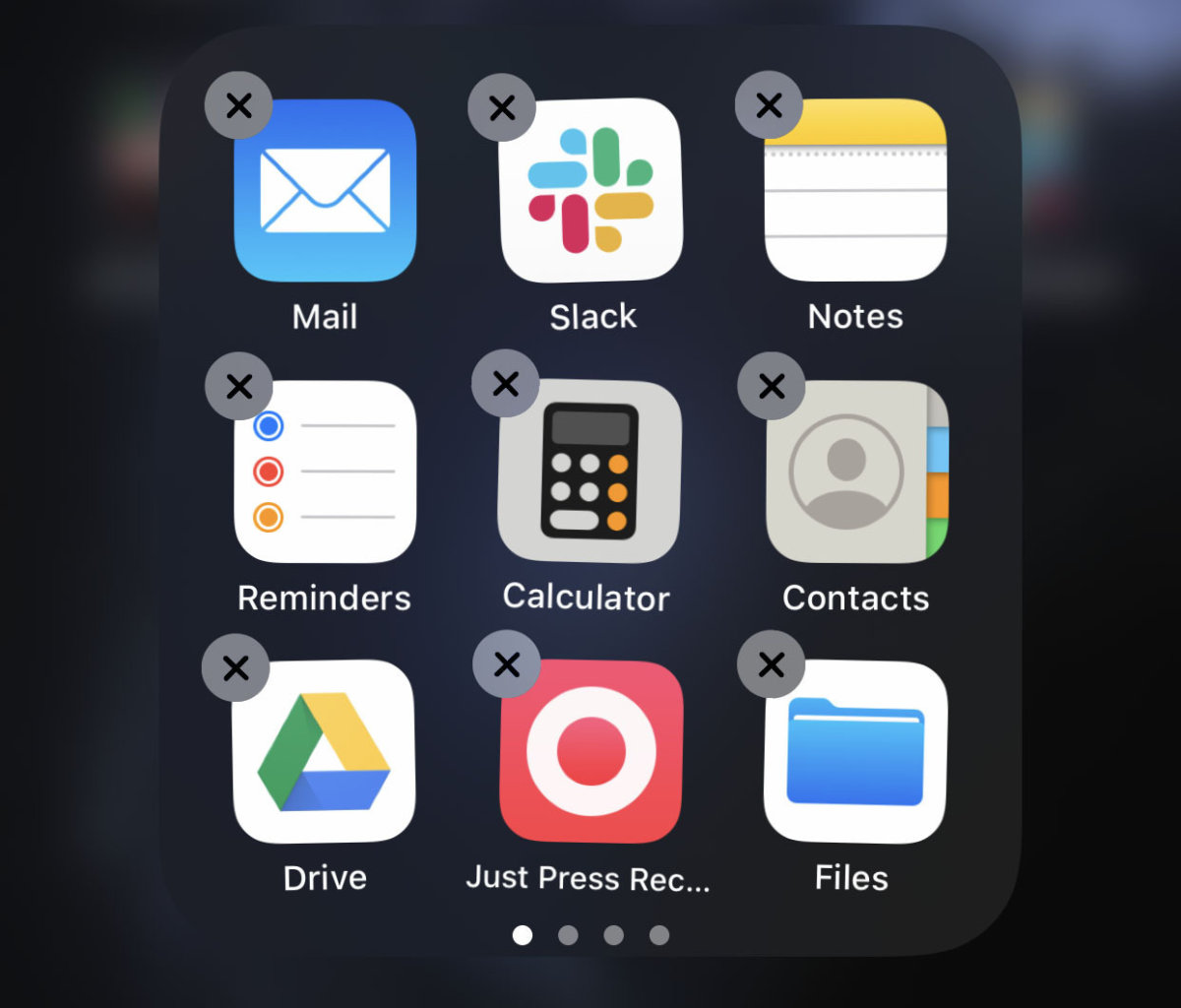Launch the Slack app
The image size is (1181, 1008).
coord(590,191)
